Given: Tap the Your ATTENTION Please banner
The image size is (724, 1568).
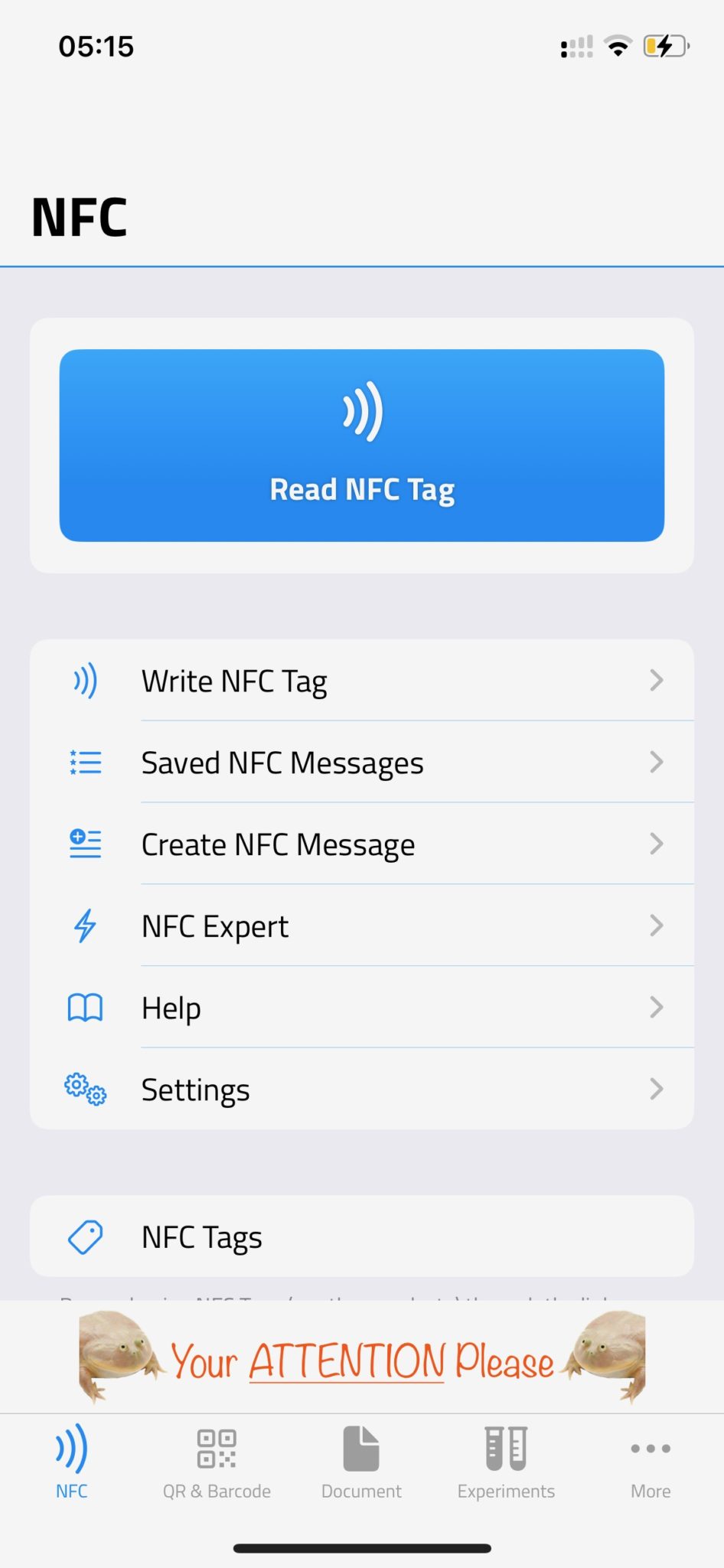Looking at the screenshot, I should [362, 1357].
